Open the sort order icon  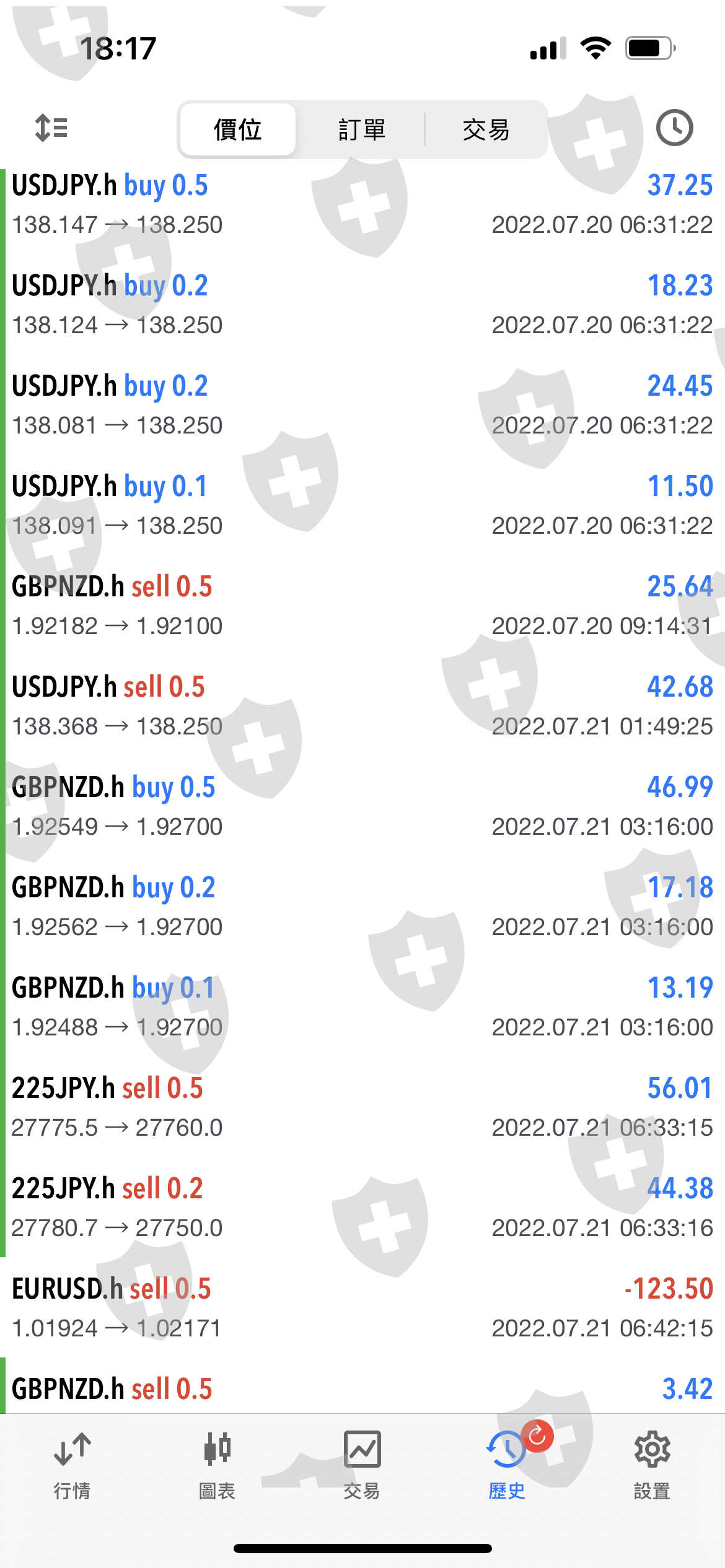point(51,128)
